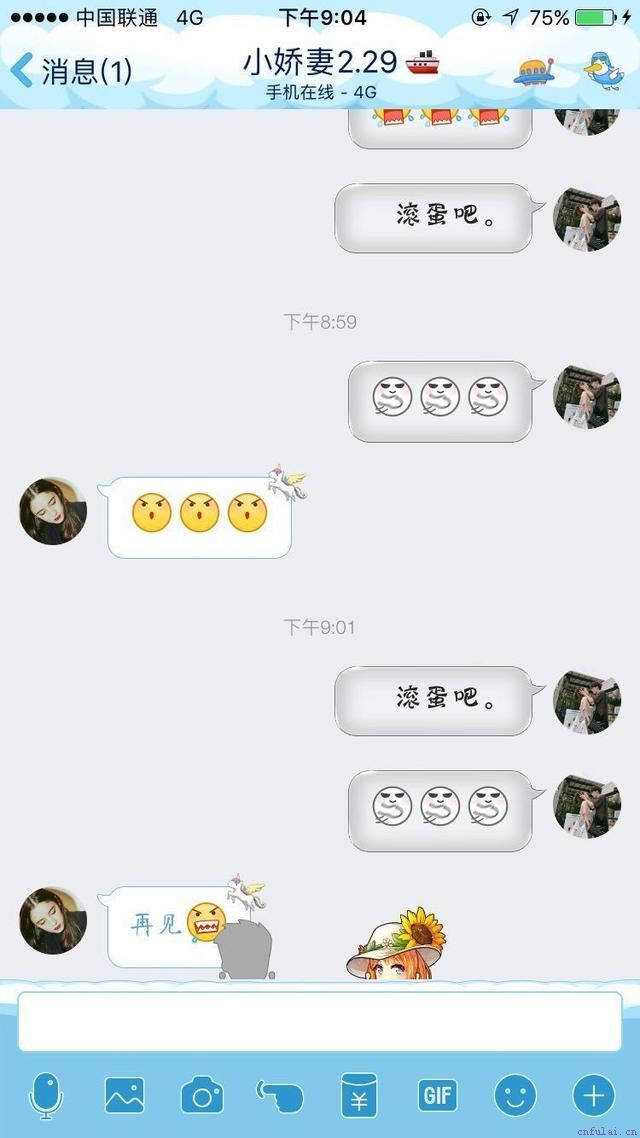
Task: Tap the UFO icon in header
Action: click(x=534, y=70)
